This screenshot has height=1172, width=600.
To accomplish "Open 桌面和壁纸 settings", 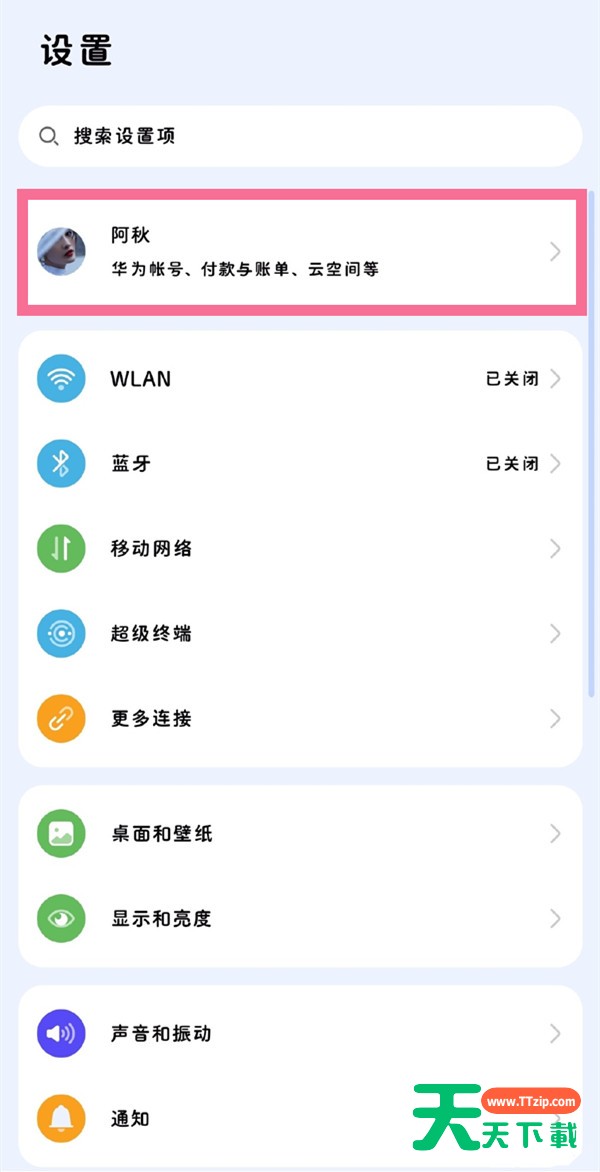I will point(300,833).
